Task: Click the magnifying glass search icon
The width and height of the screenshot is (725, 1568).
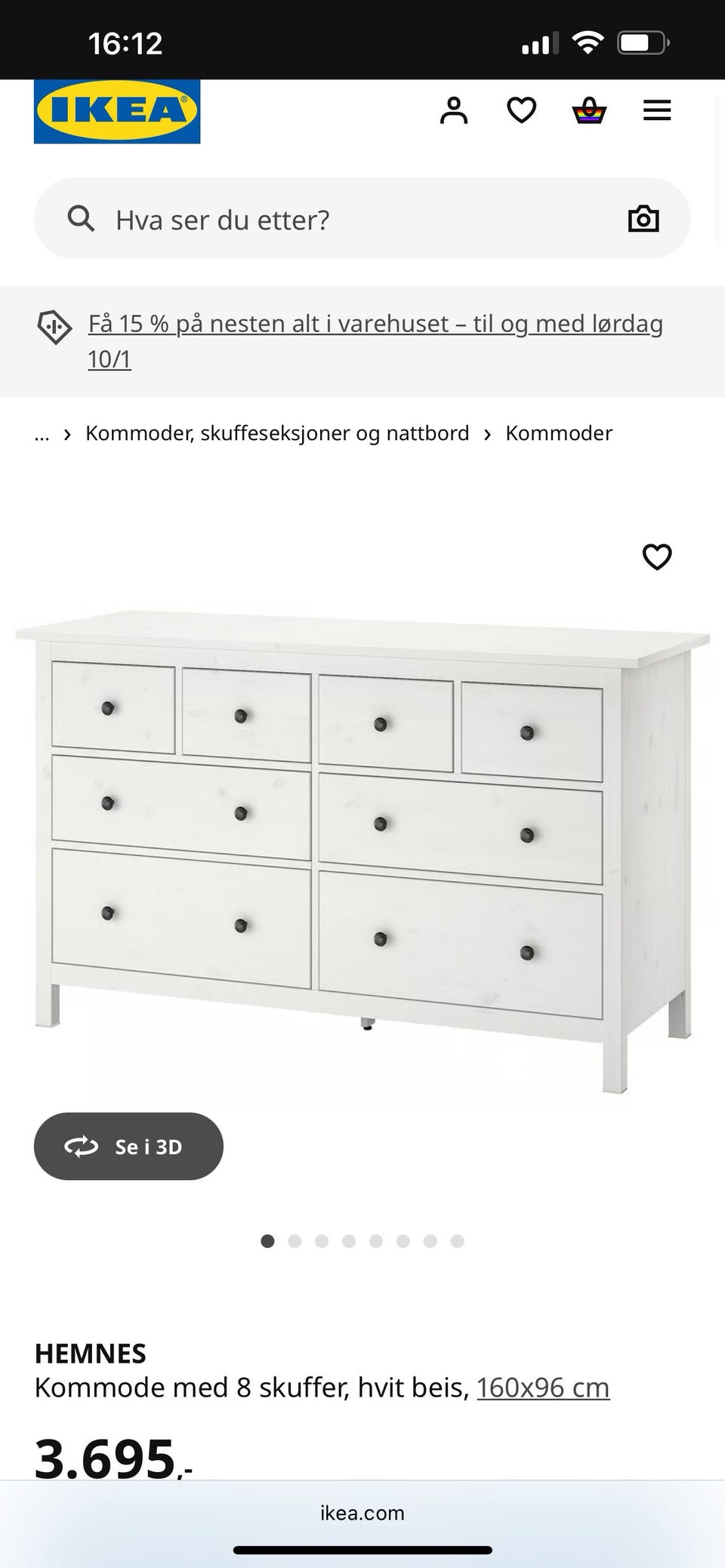Action: click(x=81, y=218)
